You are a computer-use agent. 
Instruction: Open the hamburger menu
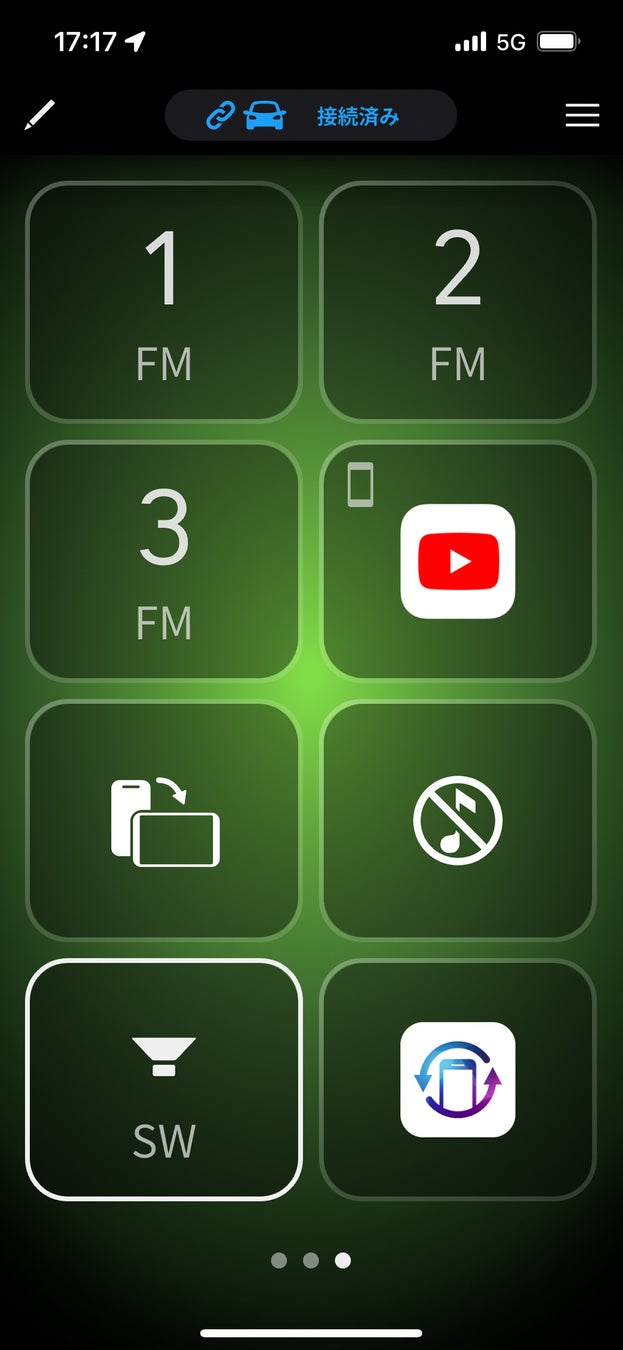[582, 115]
